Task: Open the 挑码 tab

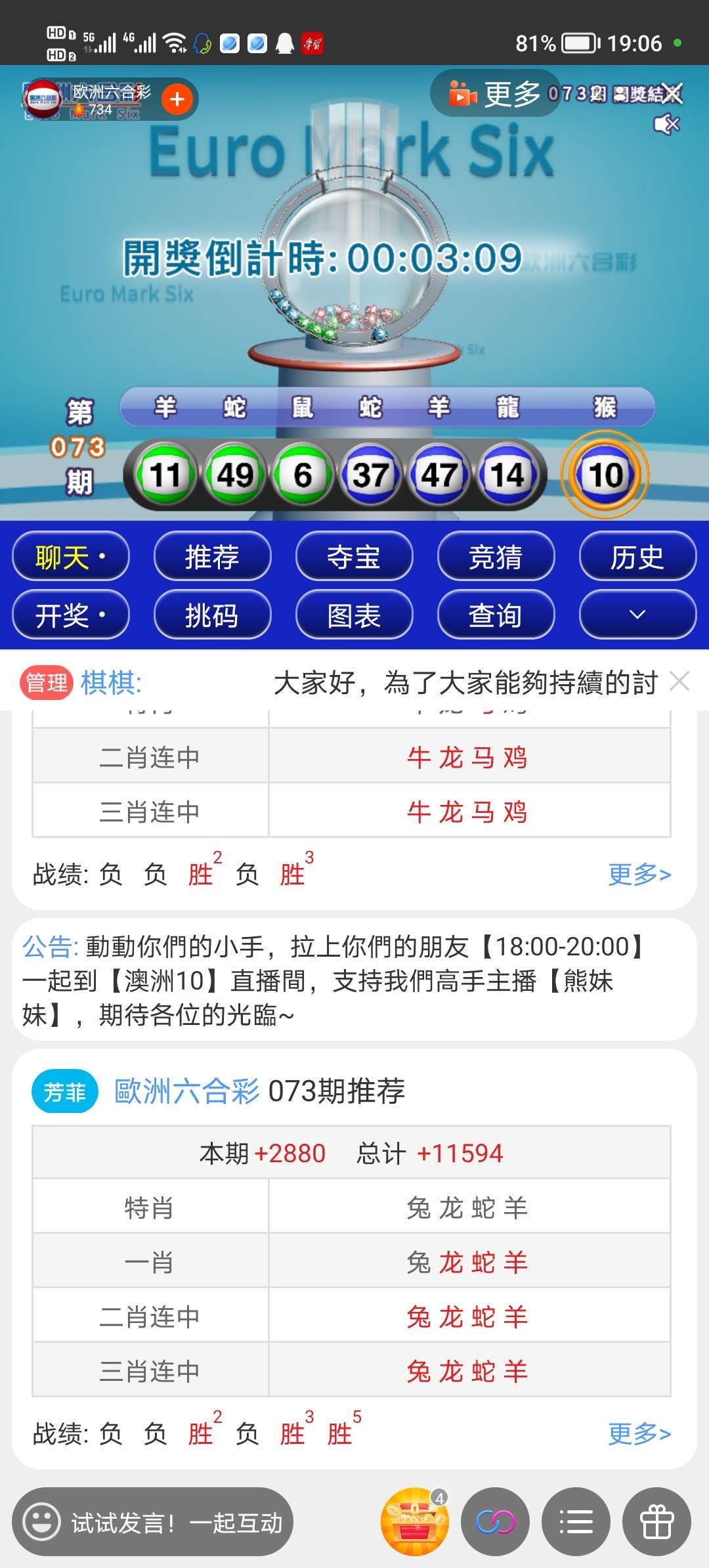Action: click(x=212, y=615)
